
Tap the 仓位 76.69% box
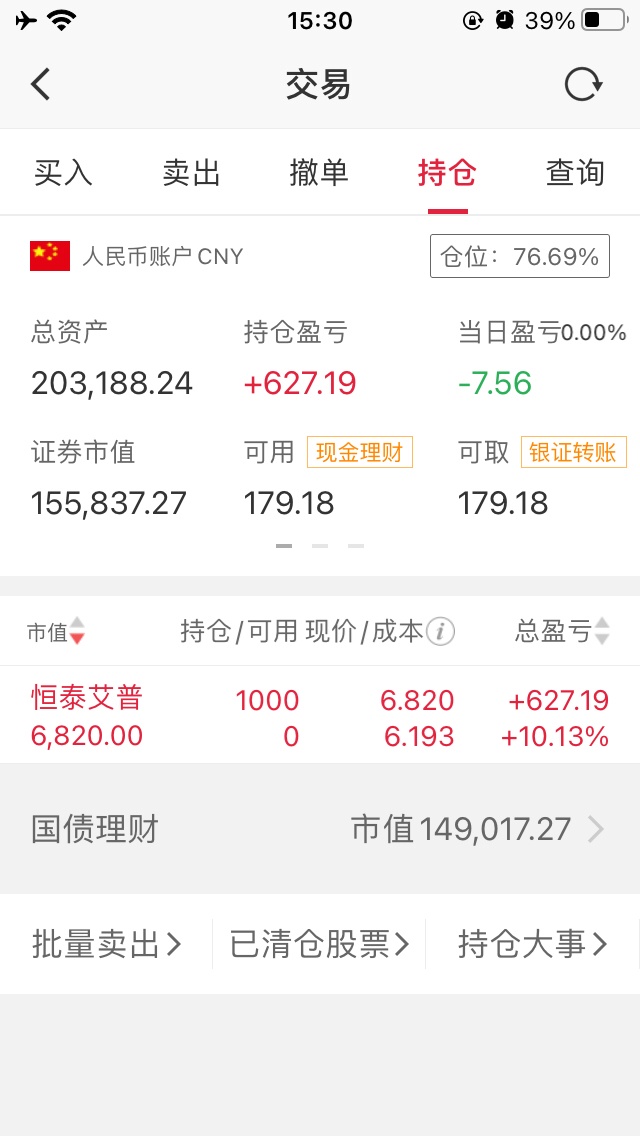pyautogui.click(x=520, y=256)
